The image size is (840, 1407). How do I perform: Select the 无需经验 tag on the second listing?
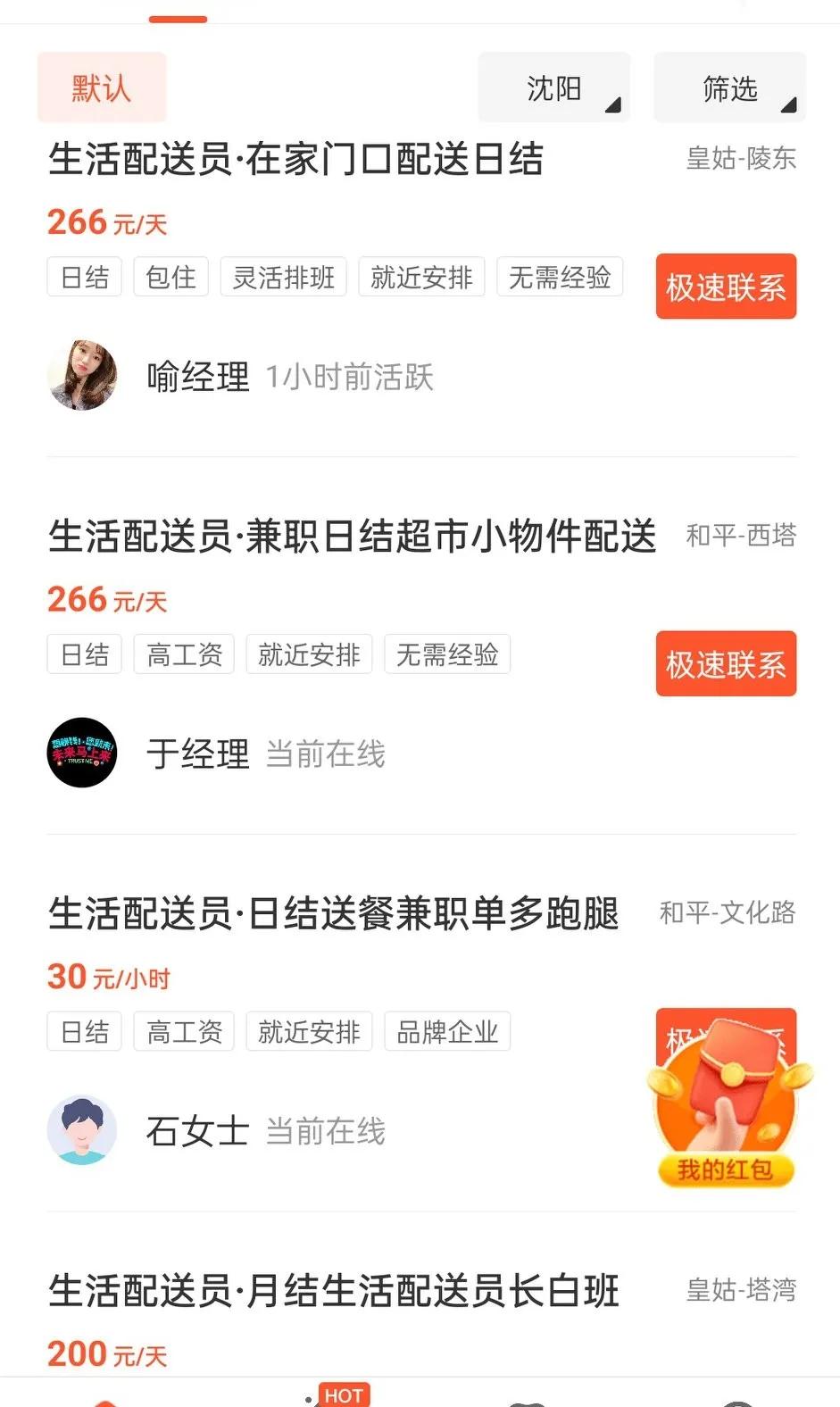click(447, 654)
